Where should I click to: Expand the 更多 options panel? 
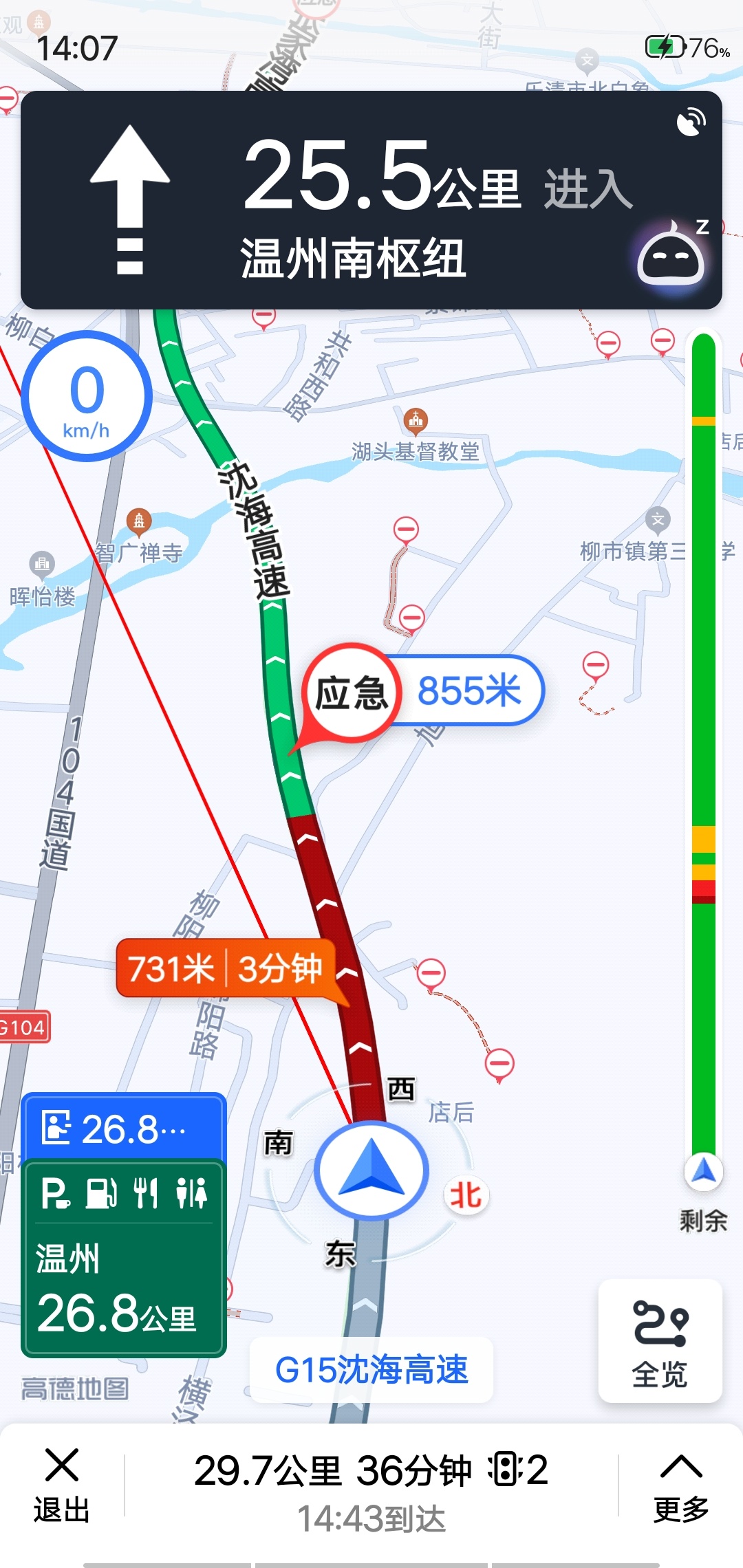pos(680,1484)
